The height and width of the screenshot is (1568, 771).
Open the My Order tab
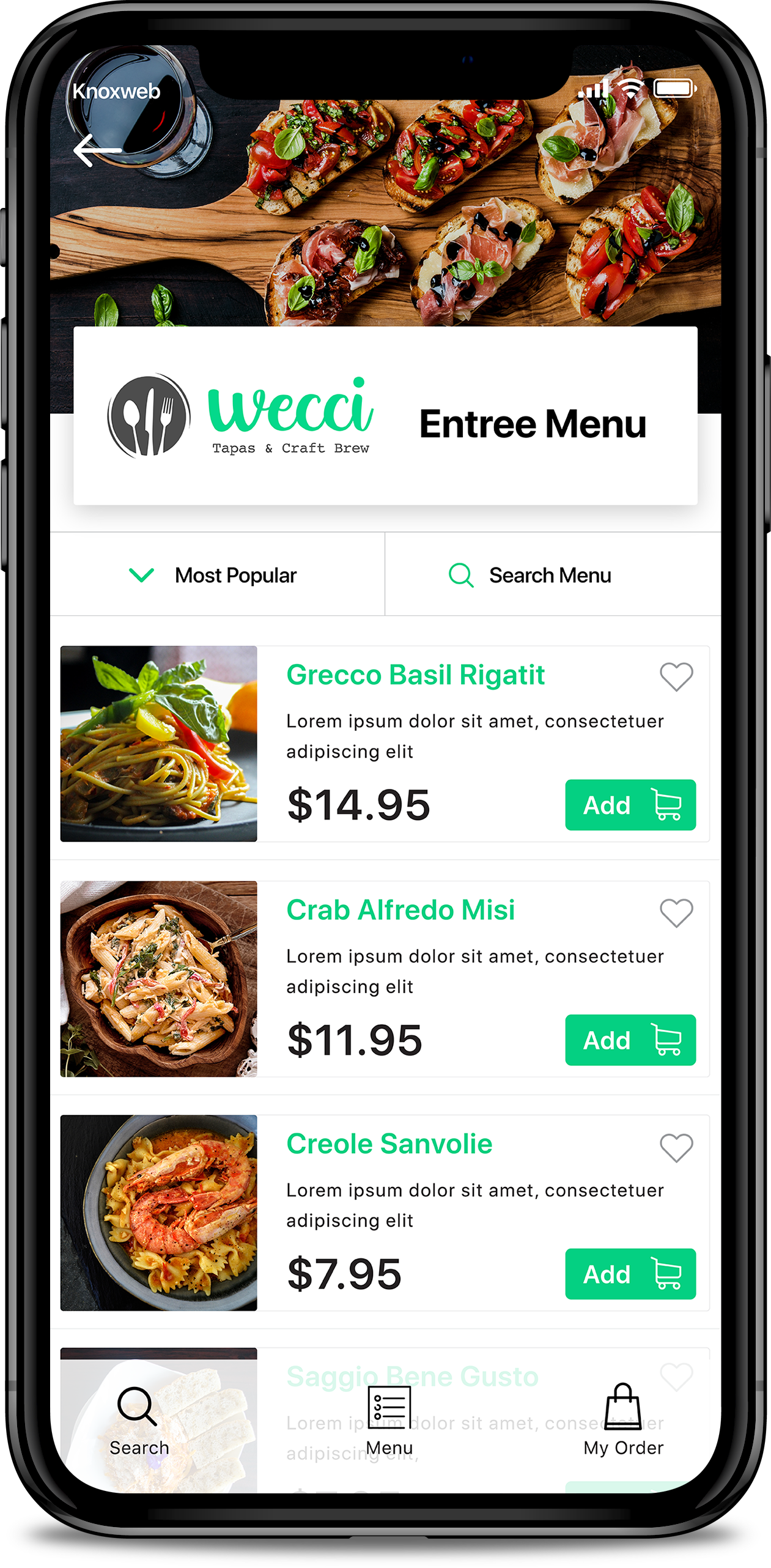pyautogui.click(x=623, y=1420)
